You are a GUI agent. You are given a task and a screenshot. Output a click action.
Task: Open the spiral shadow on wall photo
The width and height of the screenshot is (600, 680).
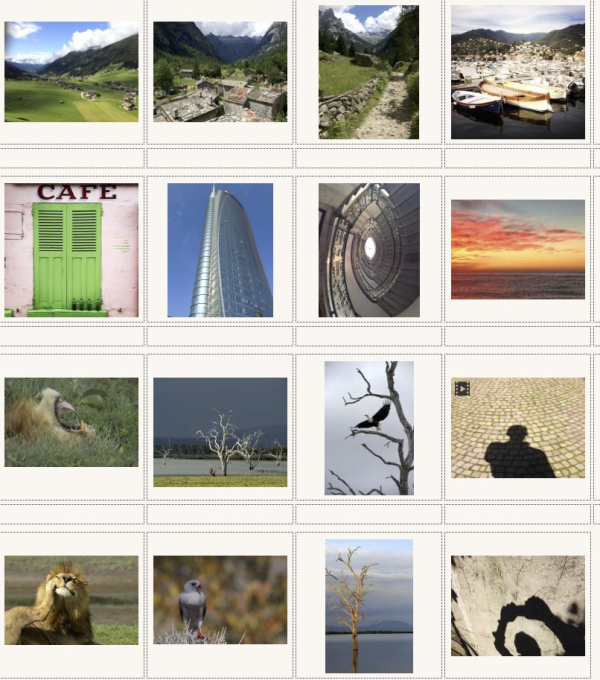517,606
